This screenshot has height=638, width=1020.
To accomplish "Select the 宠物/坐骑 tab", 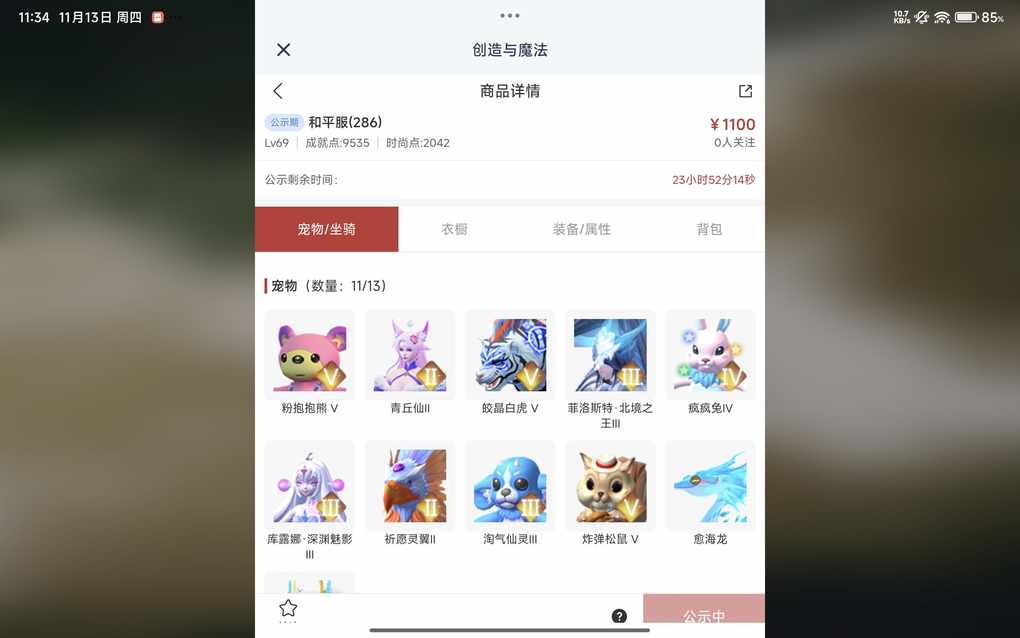I will click(x=326, y=229).
